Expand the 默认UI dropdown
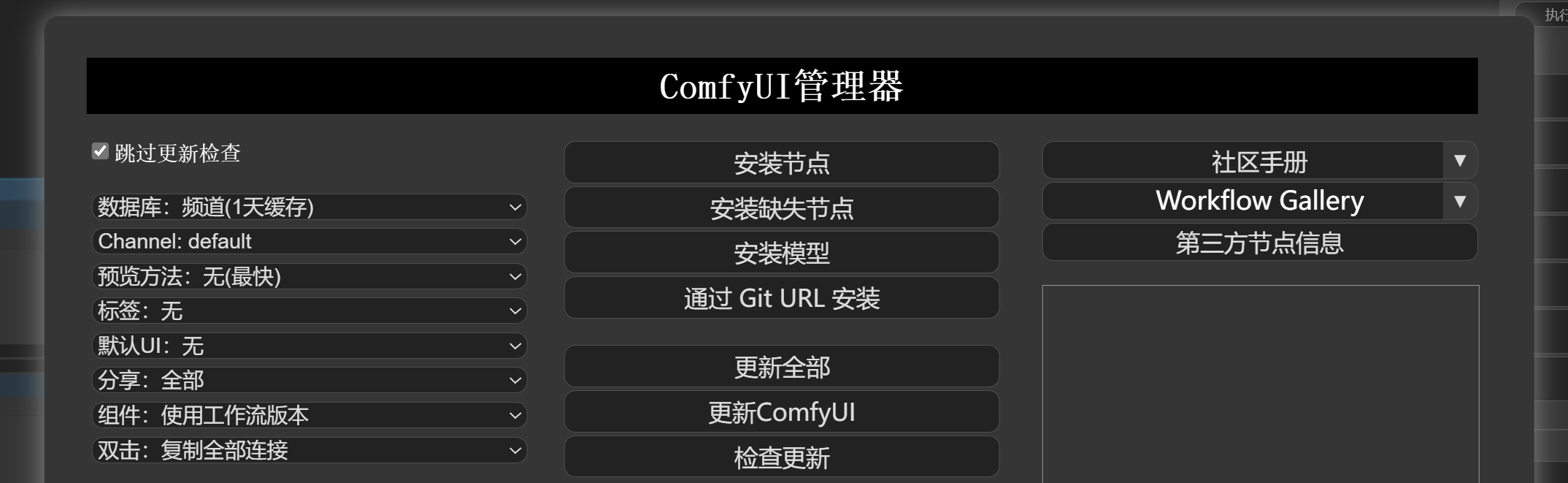This screenshot has height=483, width=1568. coord(309,346)
